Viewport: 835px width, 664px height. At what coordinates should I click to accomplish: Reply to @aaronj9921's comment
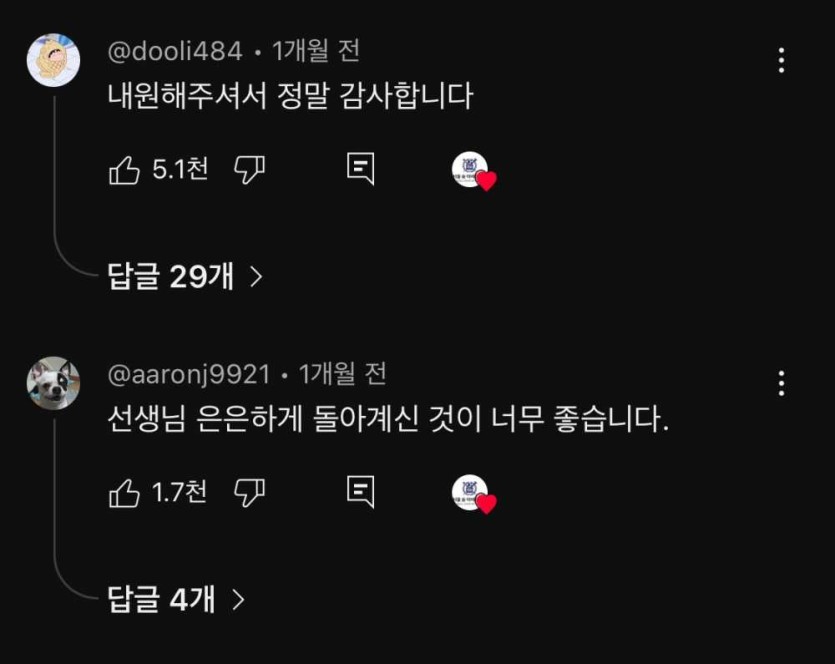tap(360, 491)
